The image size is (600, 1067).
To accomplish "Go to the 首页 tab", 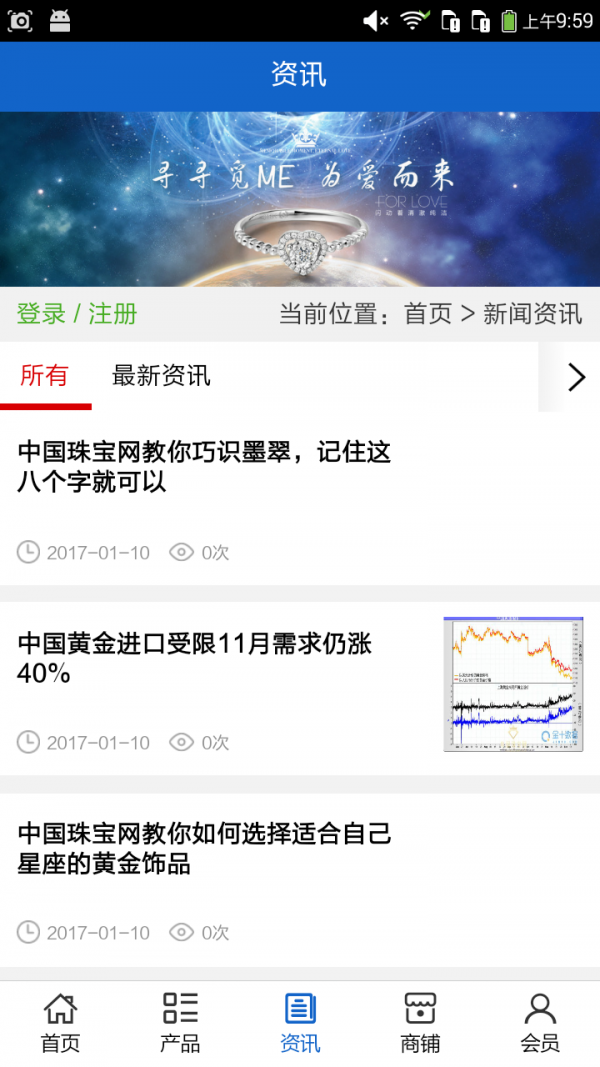I will (60, 1023).
